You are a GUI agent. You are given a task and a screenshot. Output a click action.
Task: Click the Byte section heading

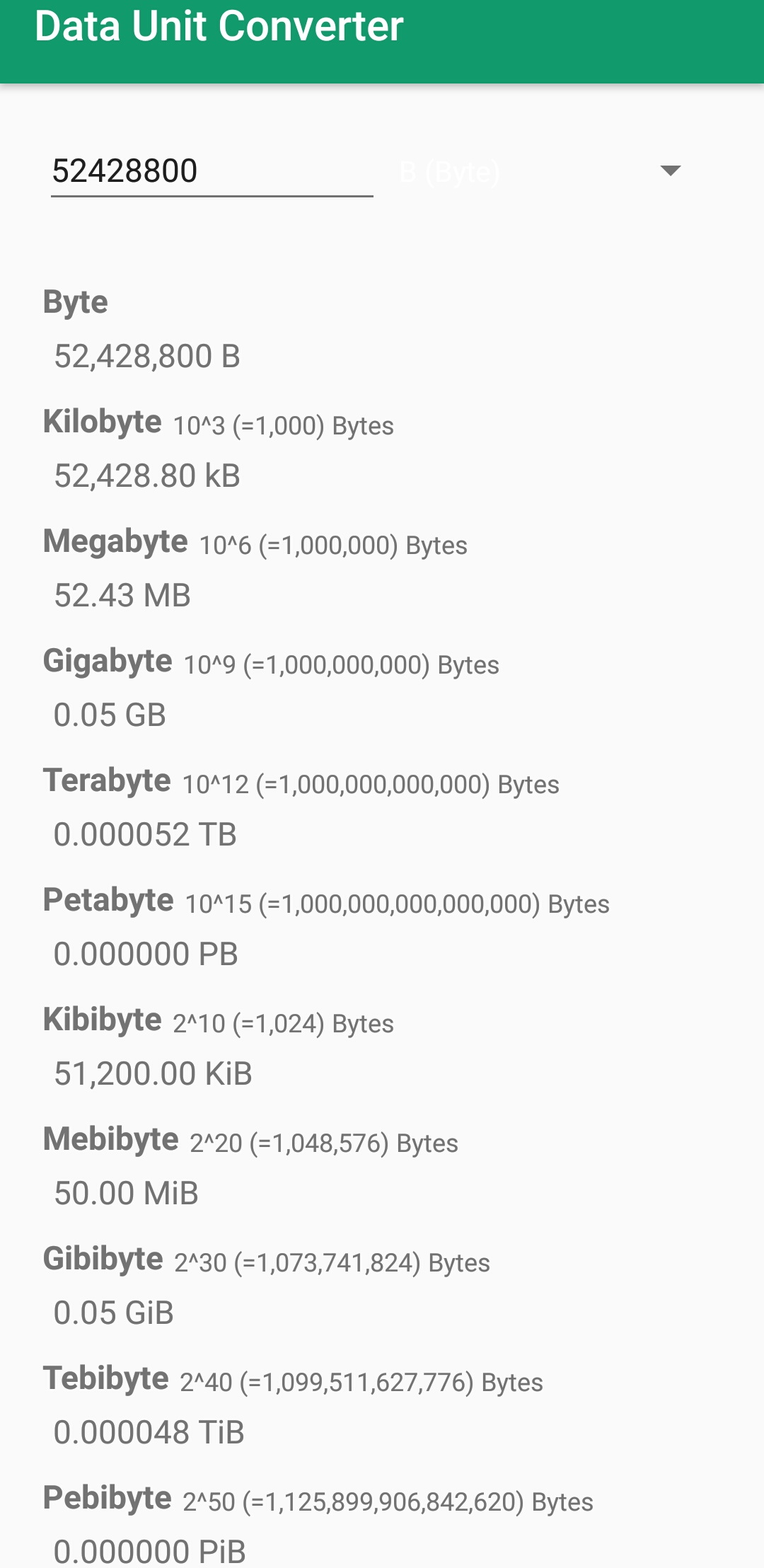[74, 301]
